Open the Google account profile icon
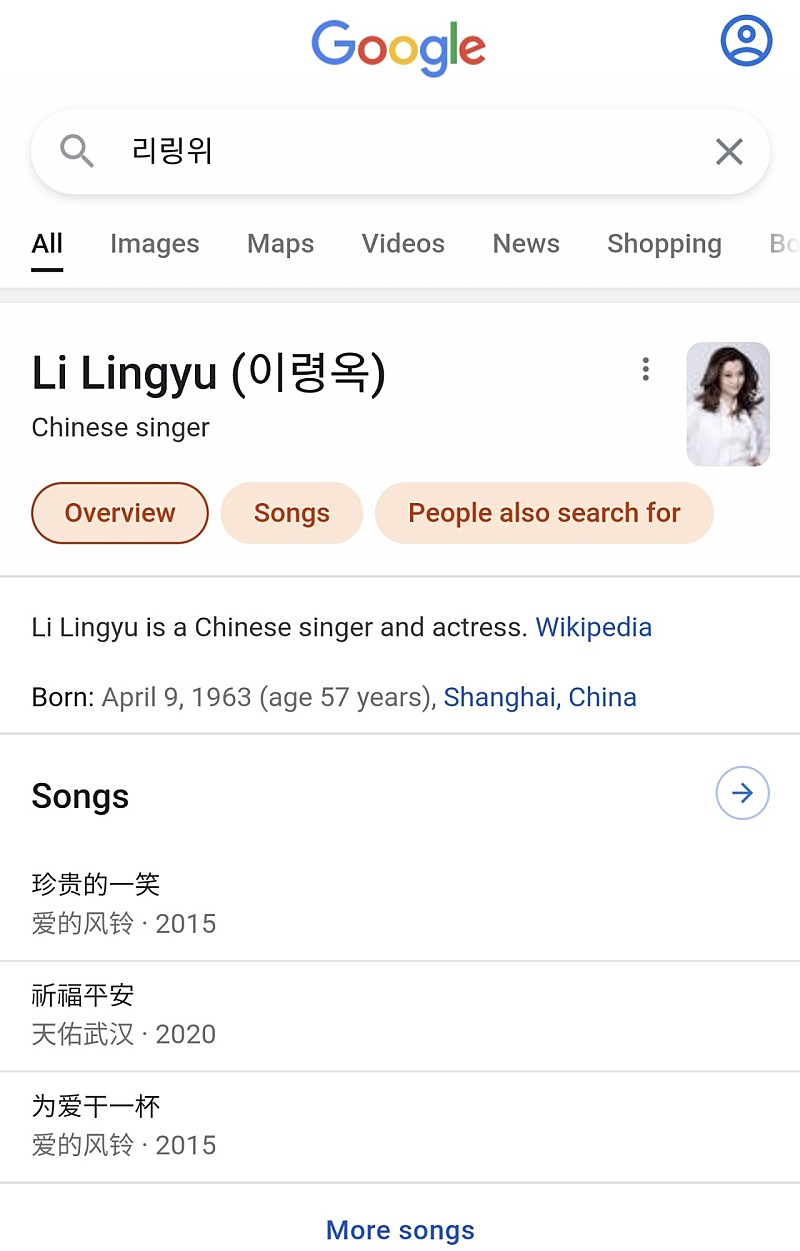The height and width of the screenshot is (1251, 800). (x=746, y=41)
